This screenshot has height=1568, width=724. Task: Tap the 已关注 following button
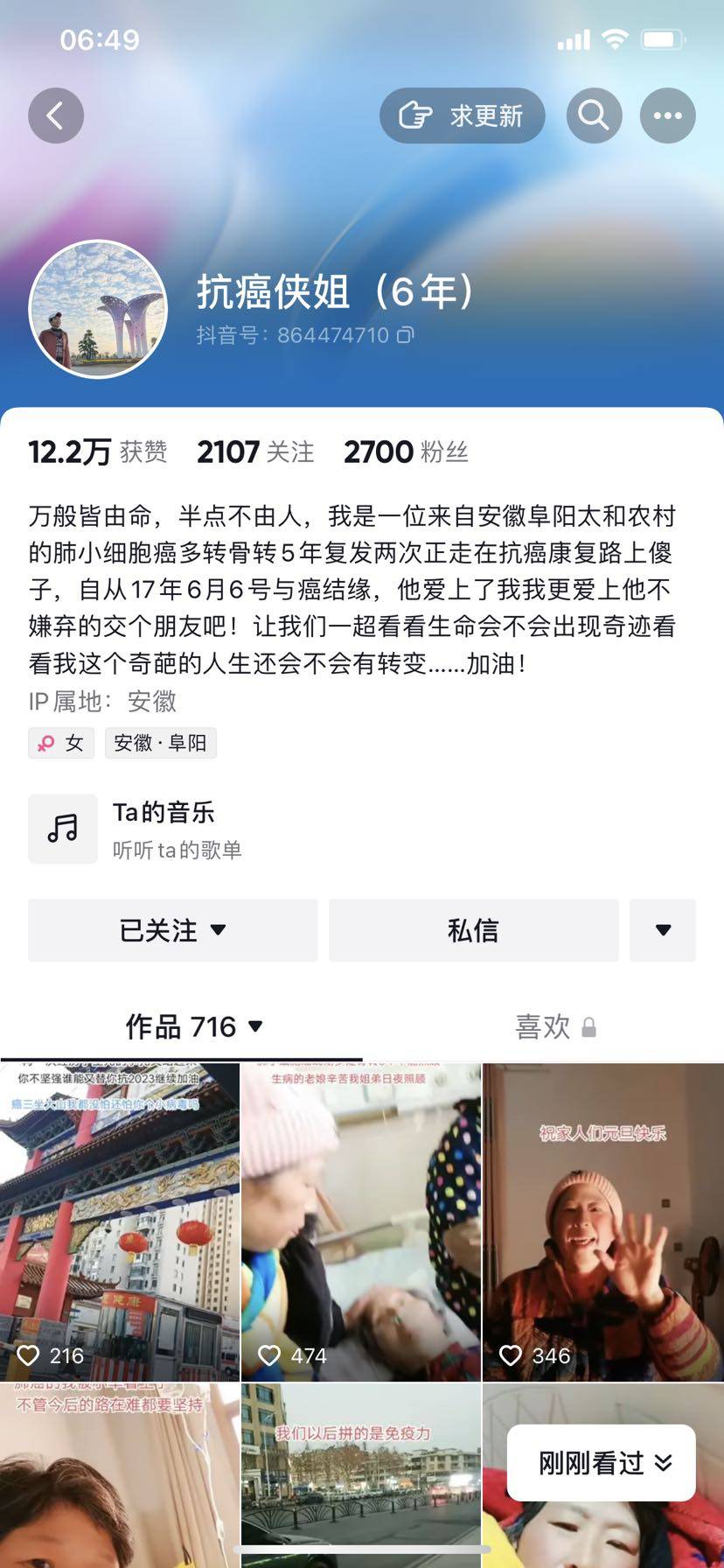point(172,930)
